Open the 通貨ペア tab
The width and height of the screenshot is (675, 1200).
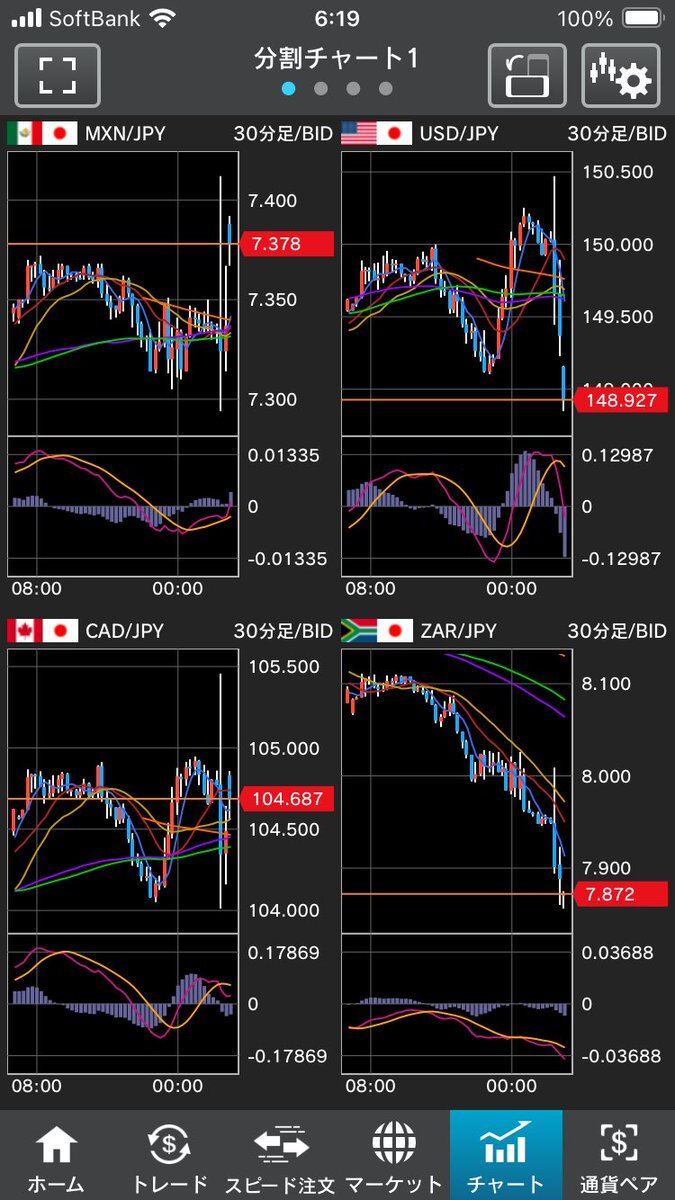[618, 1155]
